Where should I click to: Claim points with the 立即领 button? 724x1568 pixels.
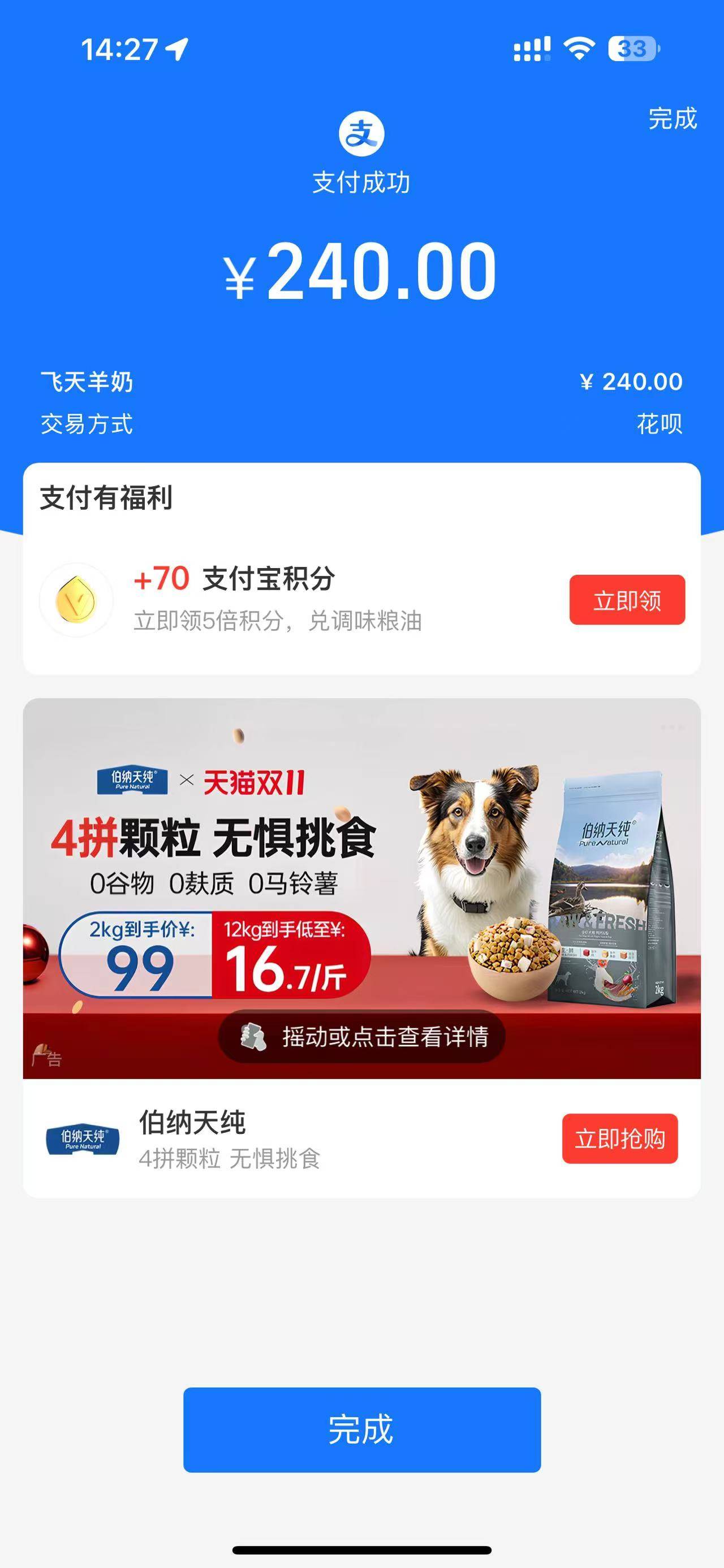[627, 600]
